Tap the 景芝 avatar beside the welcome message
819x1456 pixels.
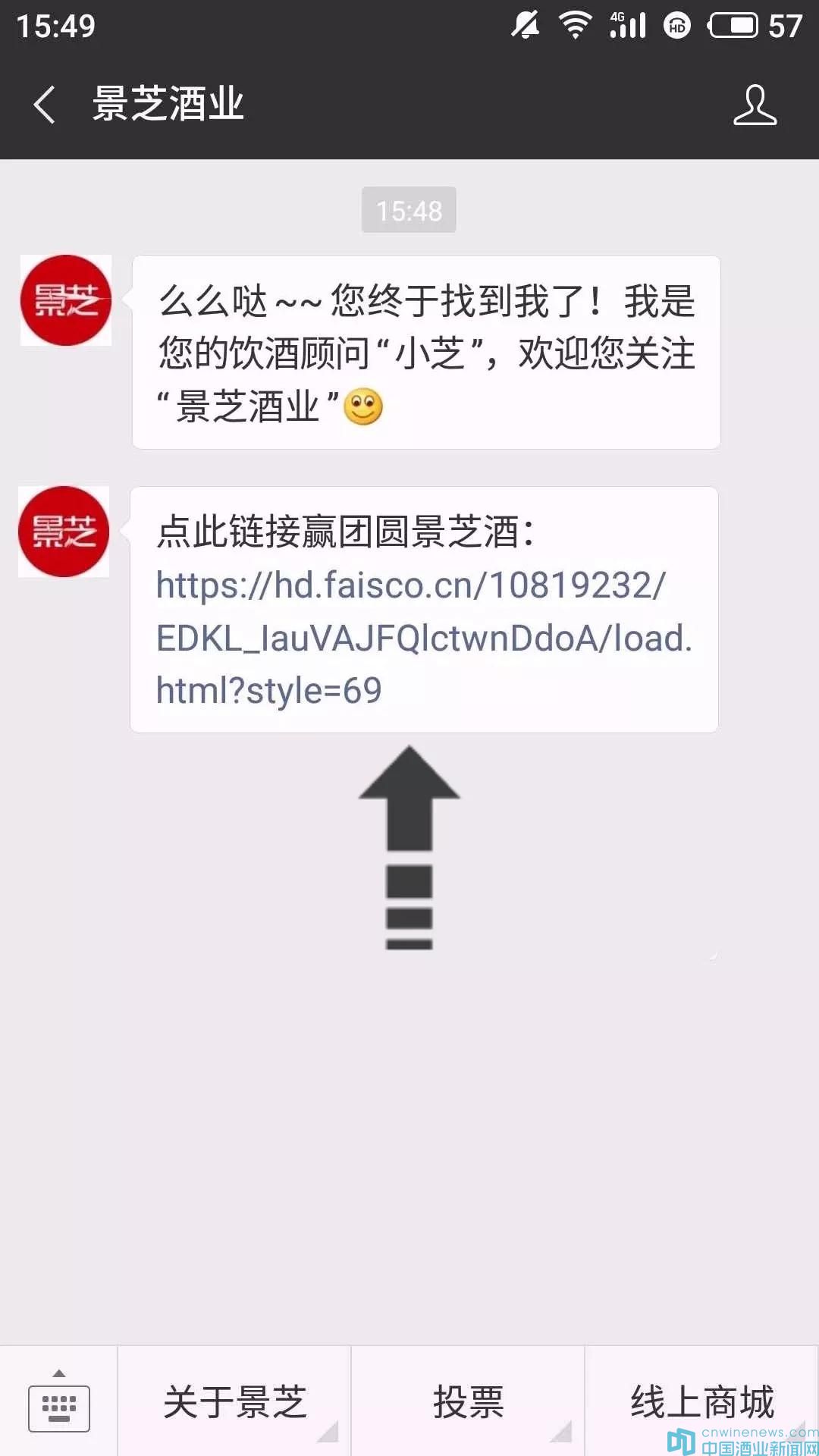coord(66,300)
